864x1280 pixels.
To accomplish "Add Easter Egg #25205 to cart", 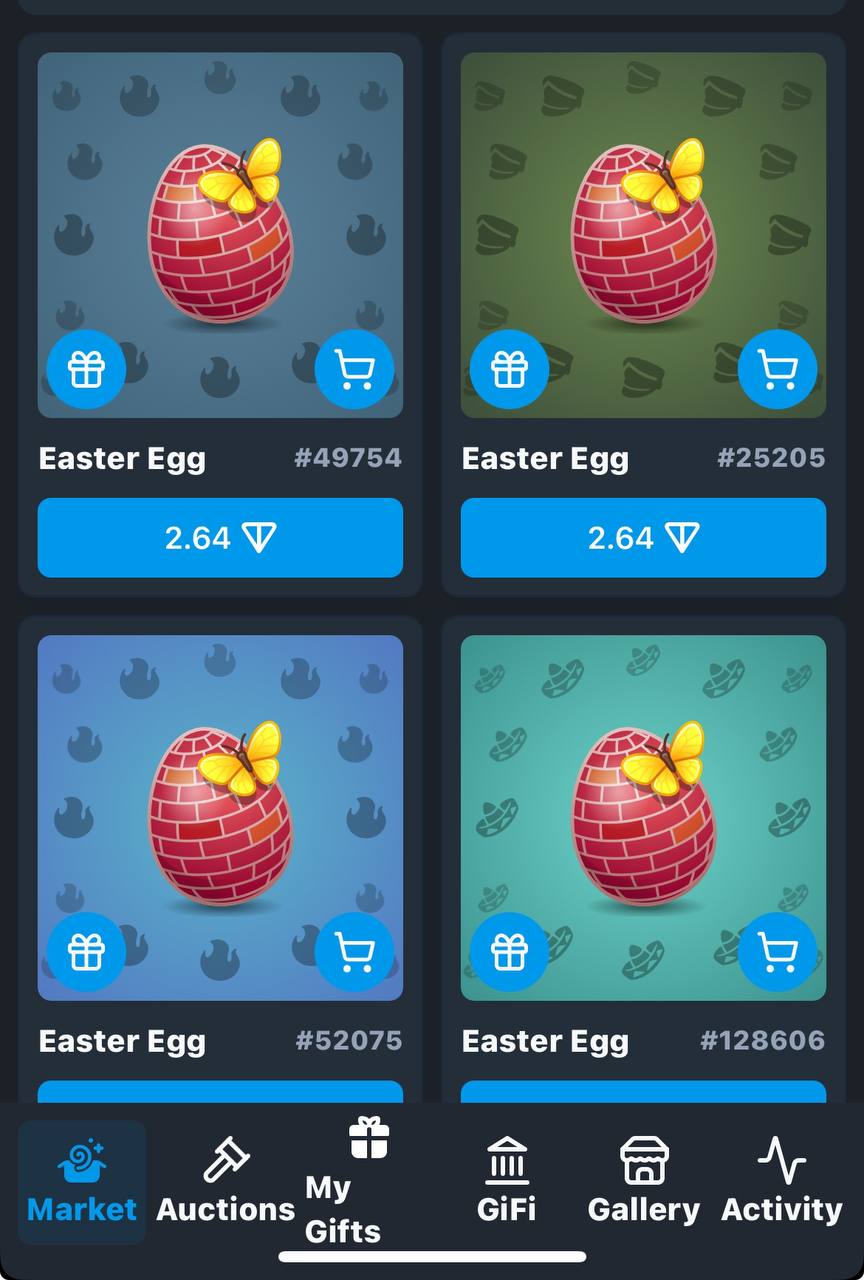I will coord(777,370).
